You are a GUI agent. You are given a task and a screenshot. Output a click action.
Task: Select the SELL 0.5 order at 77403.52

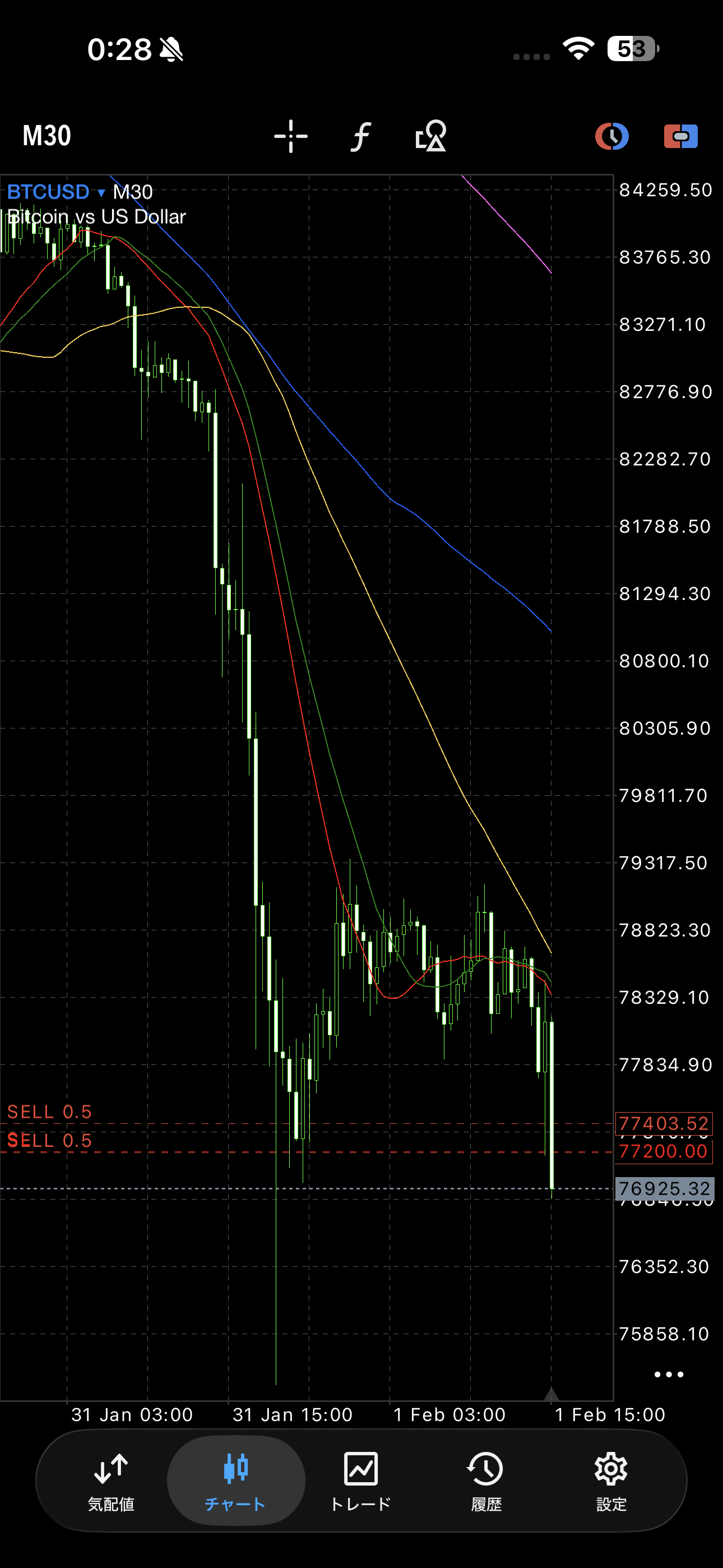pos(50,1112)
